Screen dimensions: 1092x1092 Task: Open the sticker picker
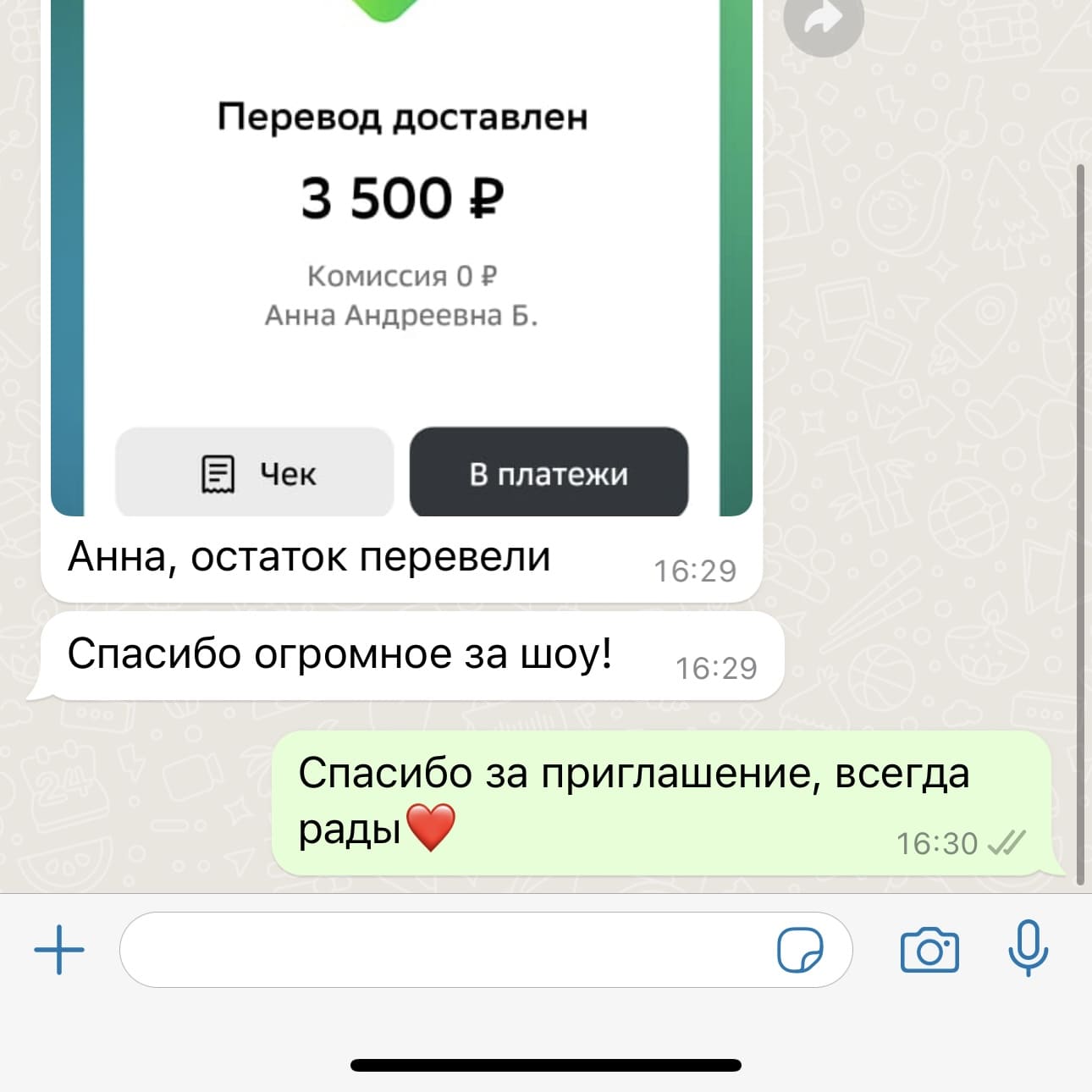click(x=799, y=950)
